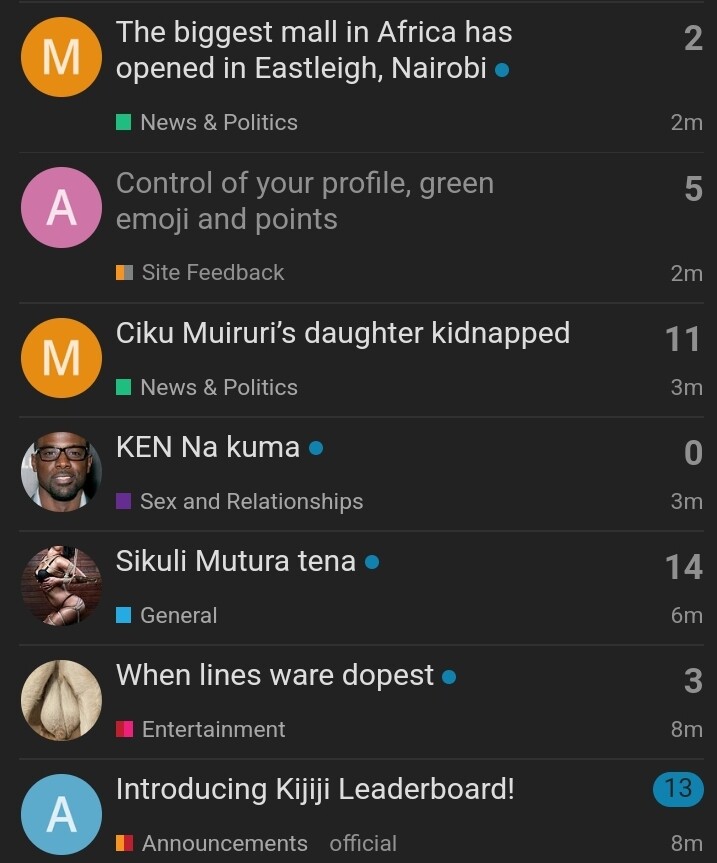Open profile of the 'Sikuli Mutura tena' poster
Viewport: 717px width, 863px height.
61,586
